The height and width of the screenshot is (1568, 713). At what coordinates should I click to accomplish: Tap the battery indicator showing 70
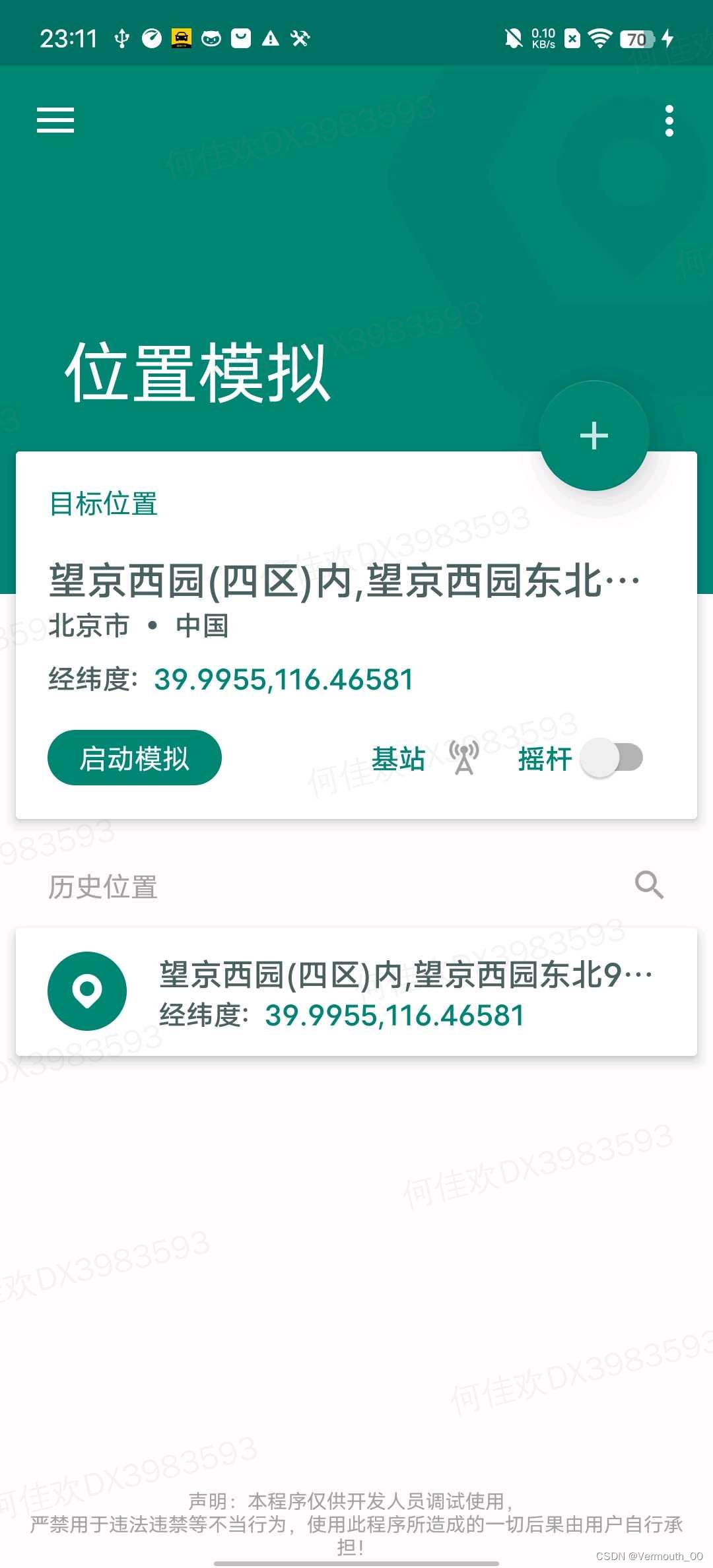pyautogui.click(x=635, y=40)
